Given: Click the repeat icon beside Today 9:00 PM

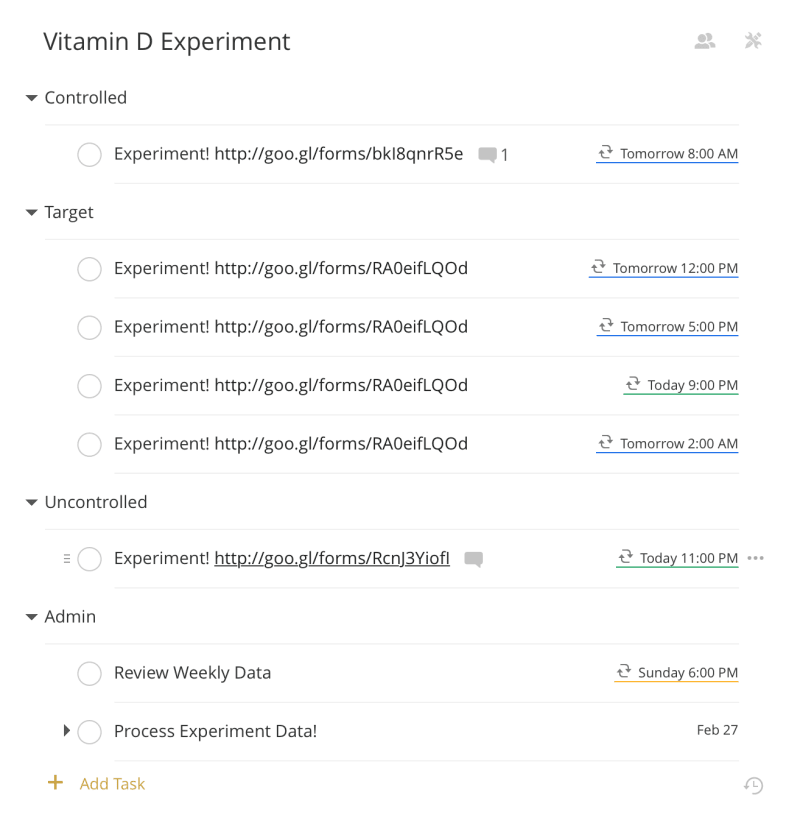Looking at the screenshot, I should pos(631,384).
